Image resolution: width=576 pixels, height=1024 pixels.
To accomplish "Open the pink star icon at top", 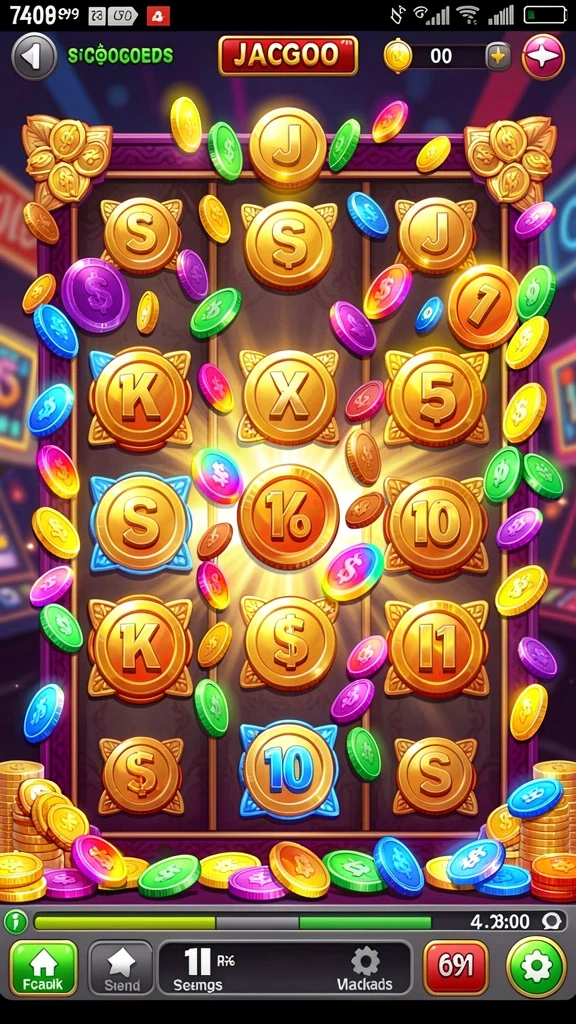I will [543, 57].
